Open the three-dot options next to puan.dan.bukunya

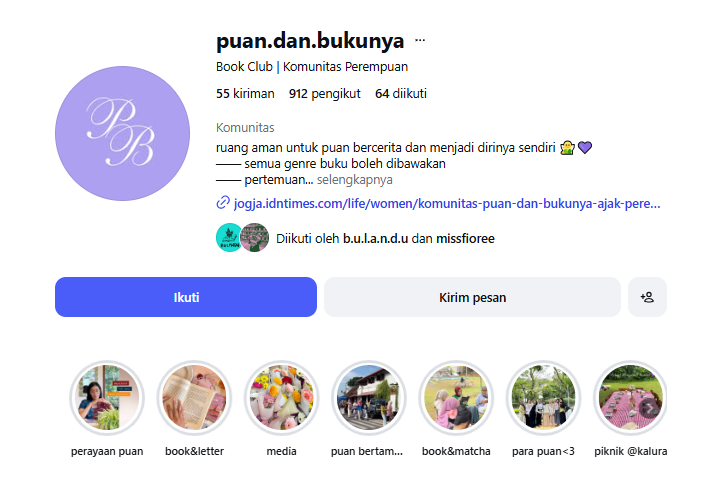coord(420,41)
